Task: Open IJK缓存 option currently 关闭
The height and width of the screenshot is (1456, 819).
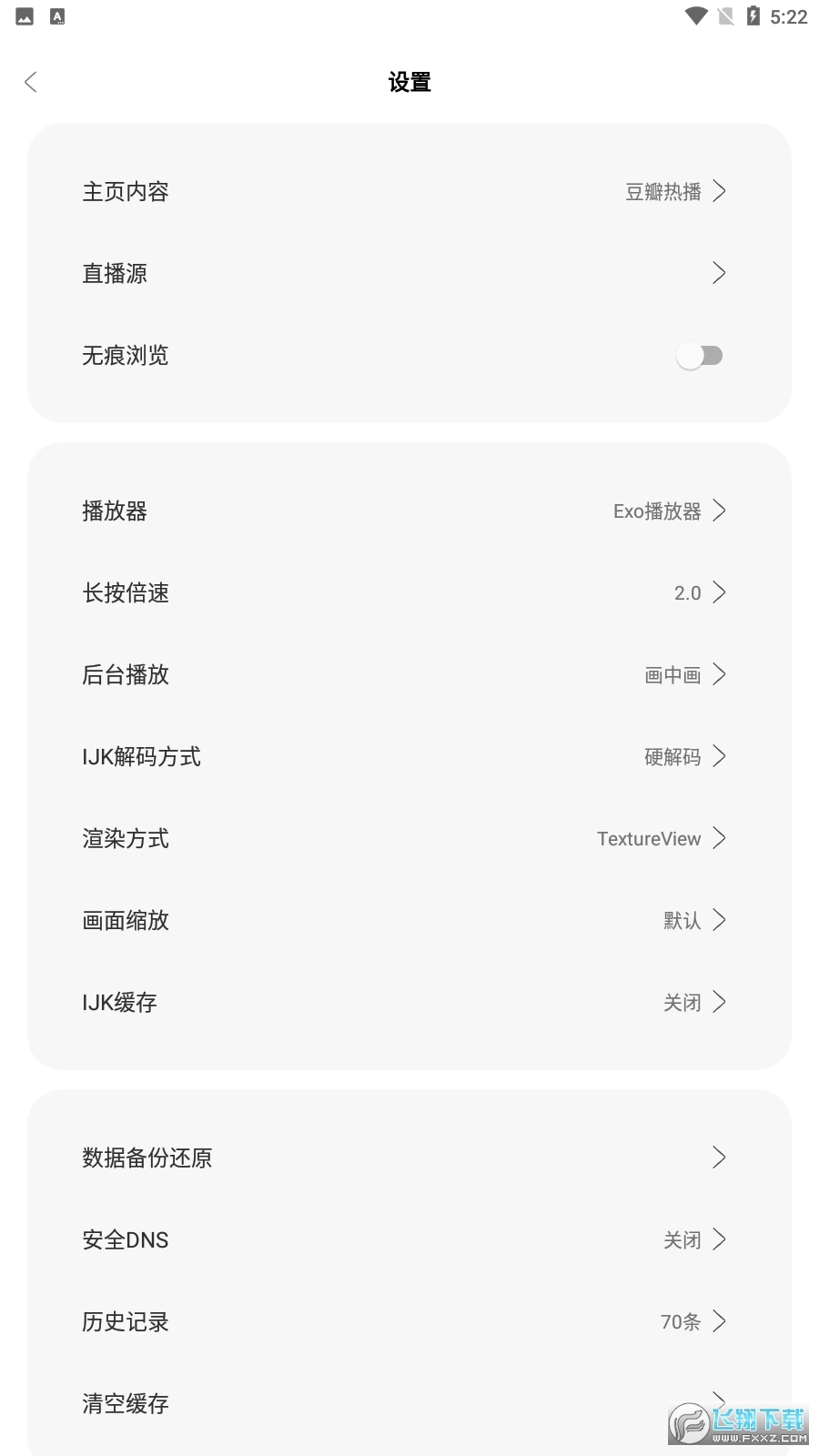Action: click(409, 1002)
